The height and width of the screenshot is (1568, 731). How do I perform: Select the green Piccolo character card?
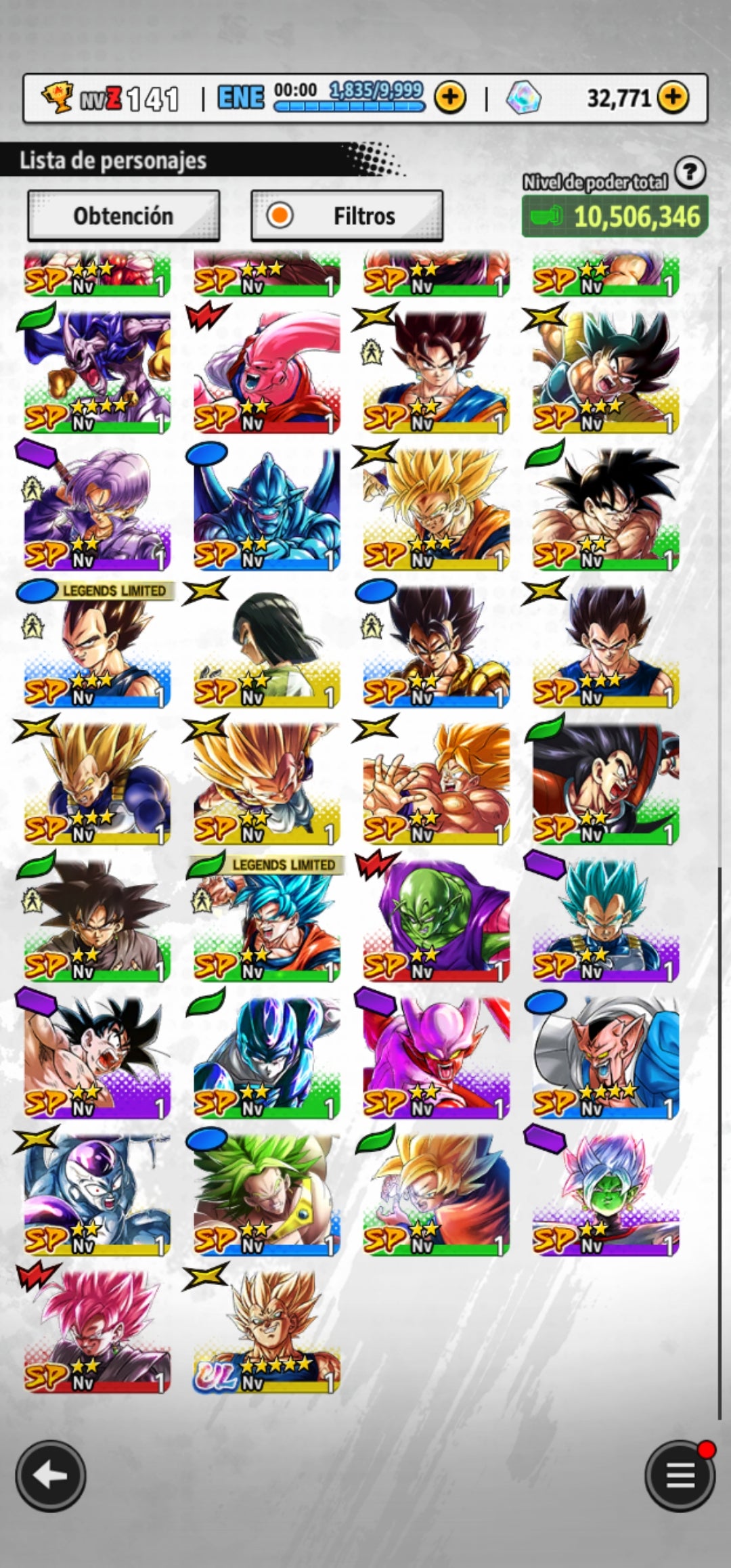[435, 919]
